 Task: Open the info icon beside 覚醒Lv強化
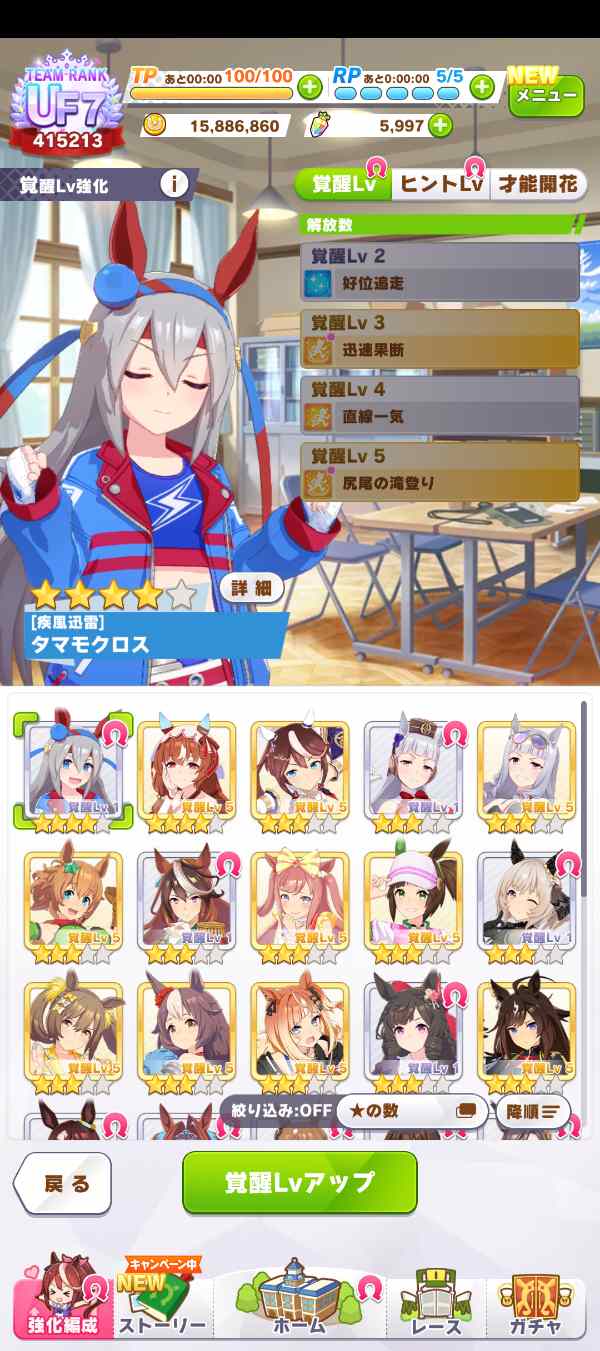coord(175,184)
